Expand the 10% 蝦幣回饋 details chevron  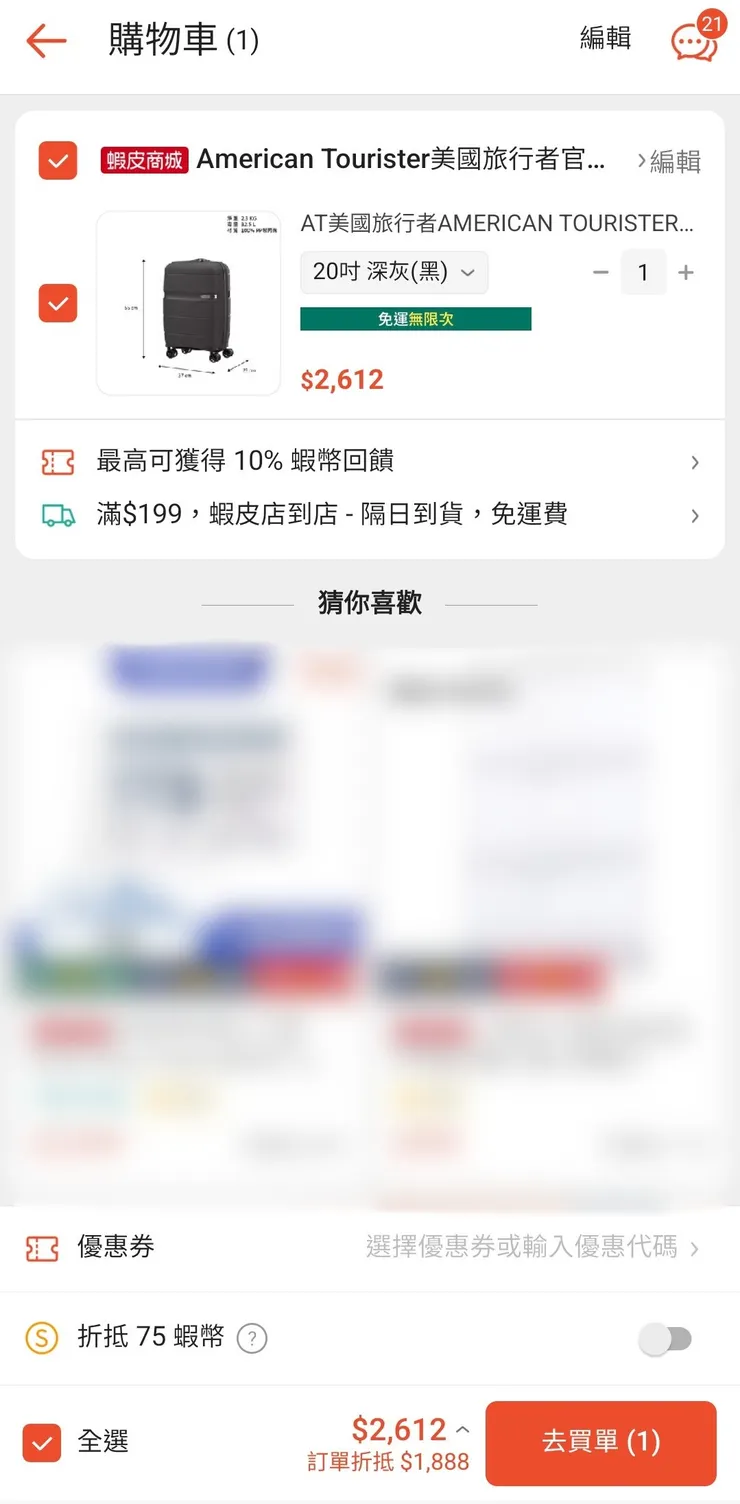coord(694,461)
